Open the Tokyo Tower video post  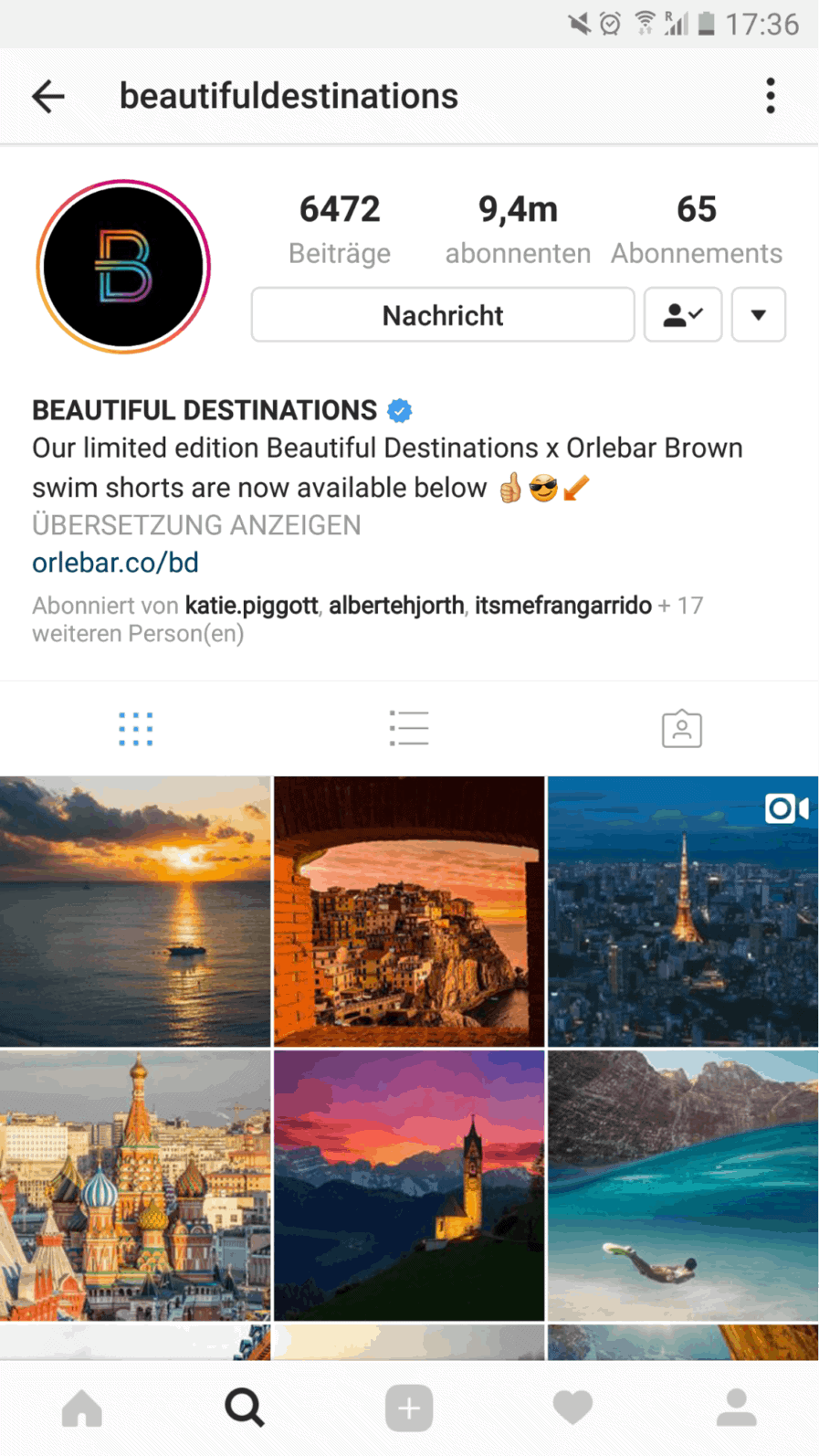point(683,912)
